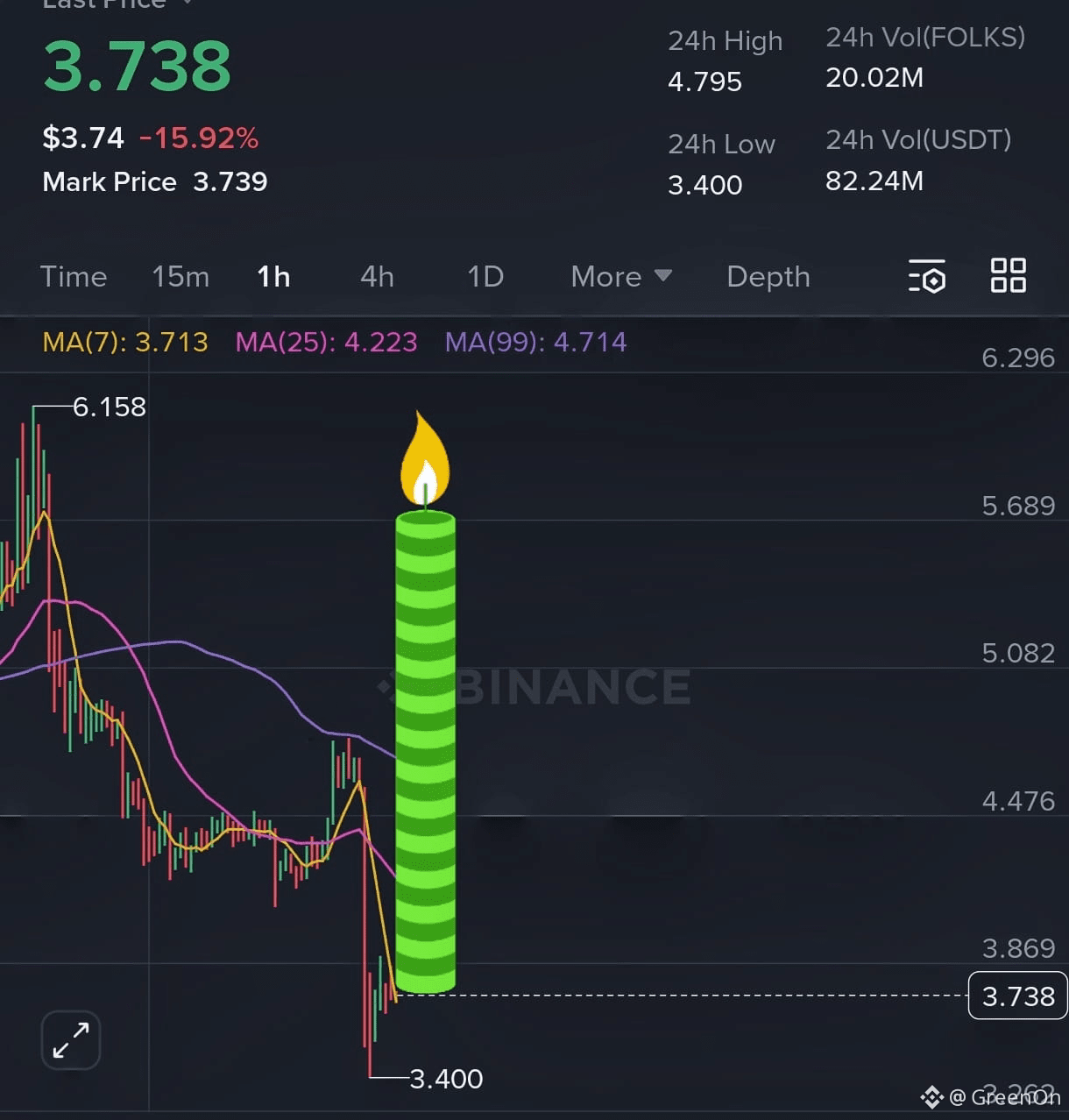Select the 1D chart interval
1069x1120 pixels.
[x=485, y=276]
